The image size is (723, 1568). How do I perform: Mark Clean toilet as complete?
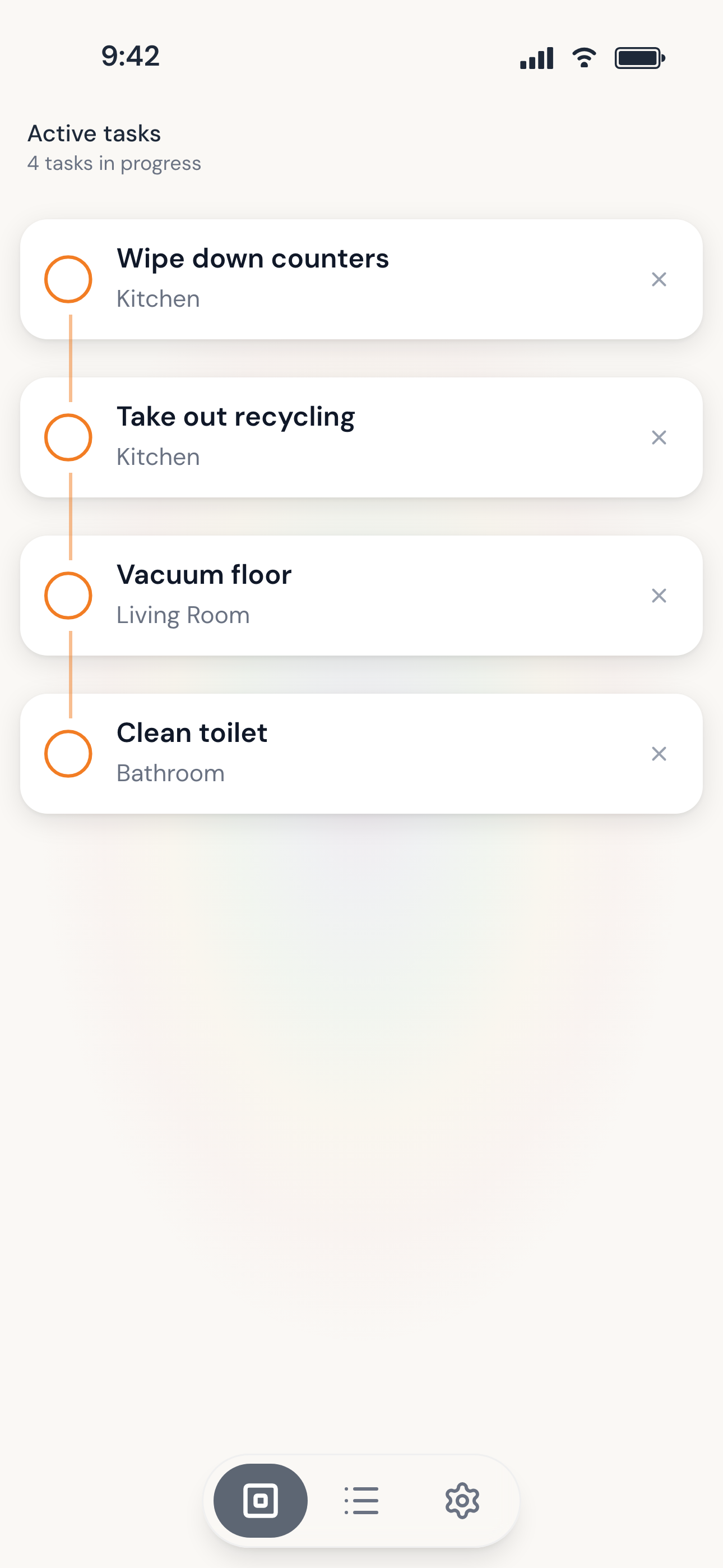point(68,753)
